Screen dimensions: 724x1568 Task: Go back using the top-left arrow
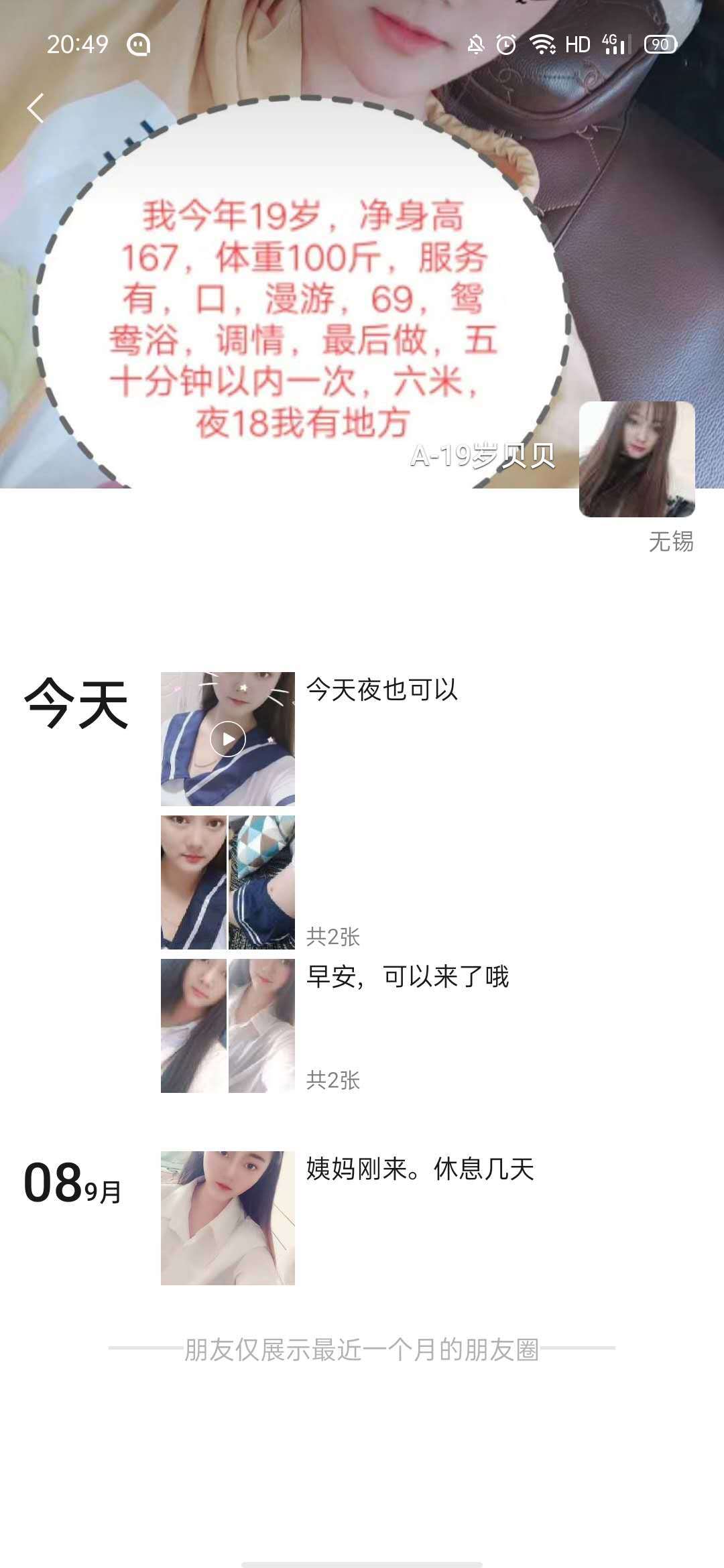pyautogui.click(x=36, y=108)
